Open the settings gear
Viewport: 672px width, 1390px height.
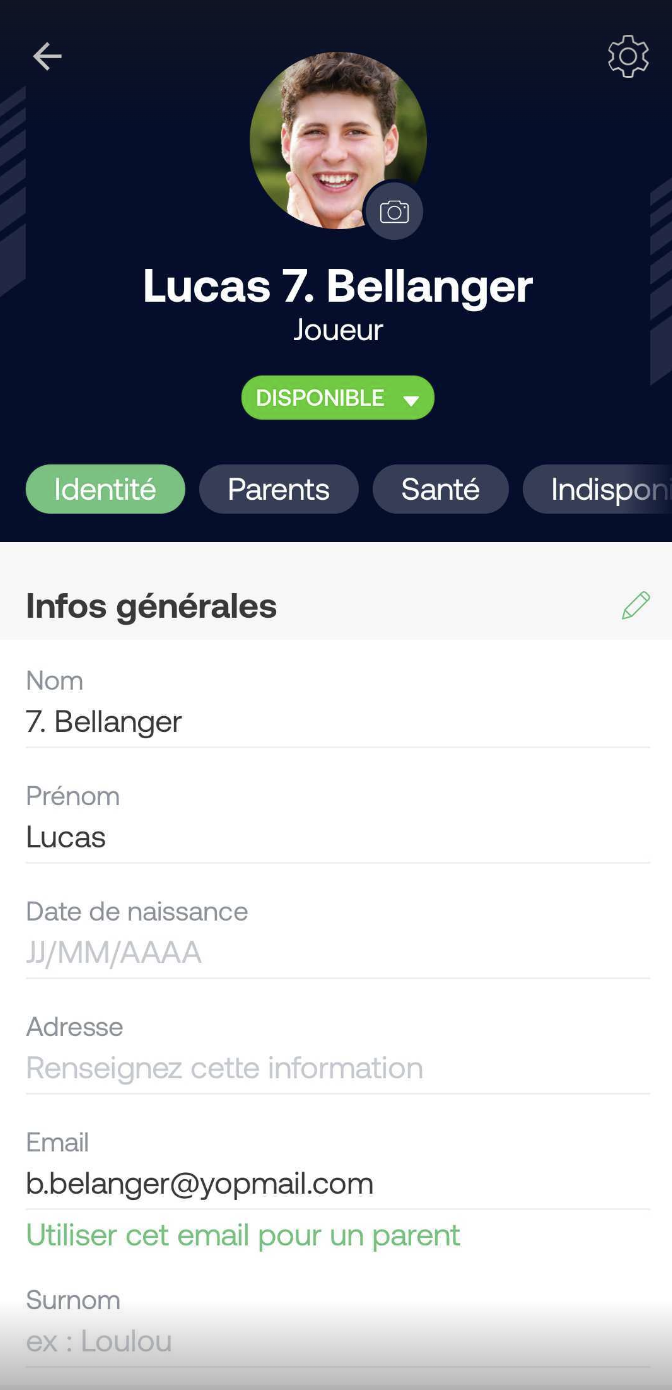628,57
